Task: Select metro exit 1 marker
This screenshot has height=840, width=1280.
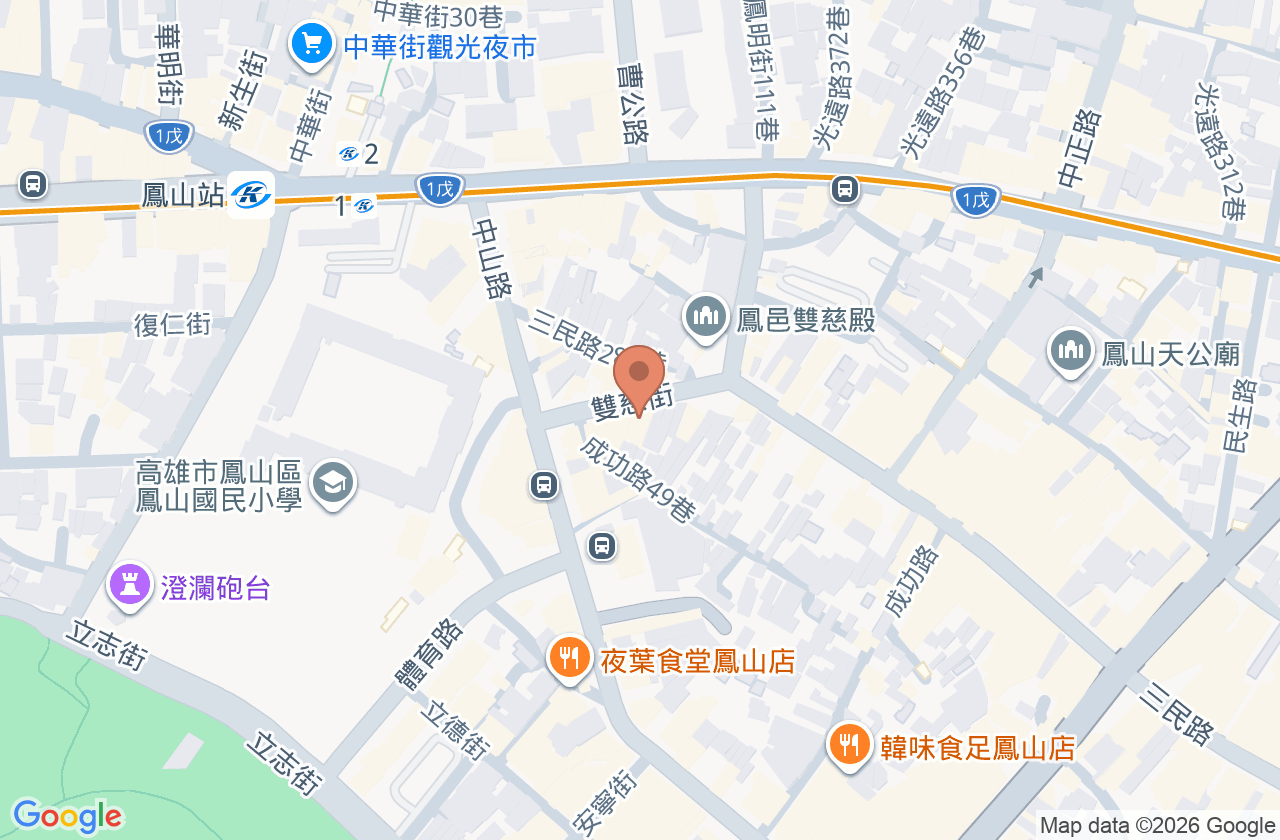Action: click(x=355, y=206)
